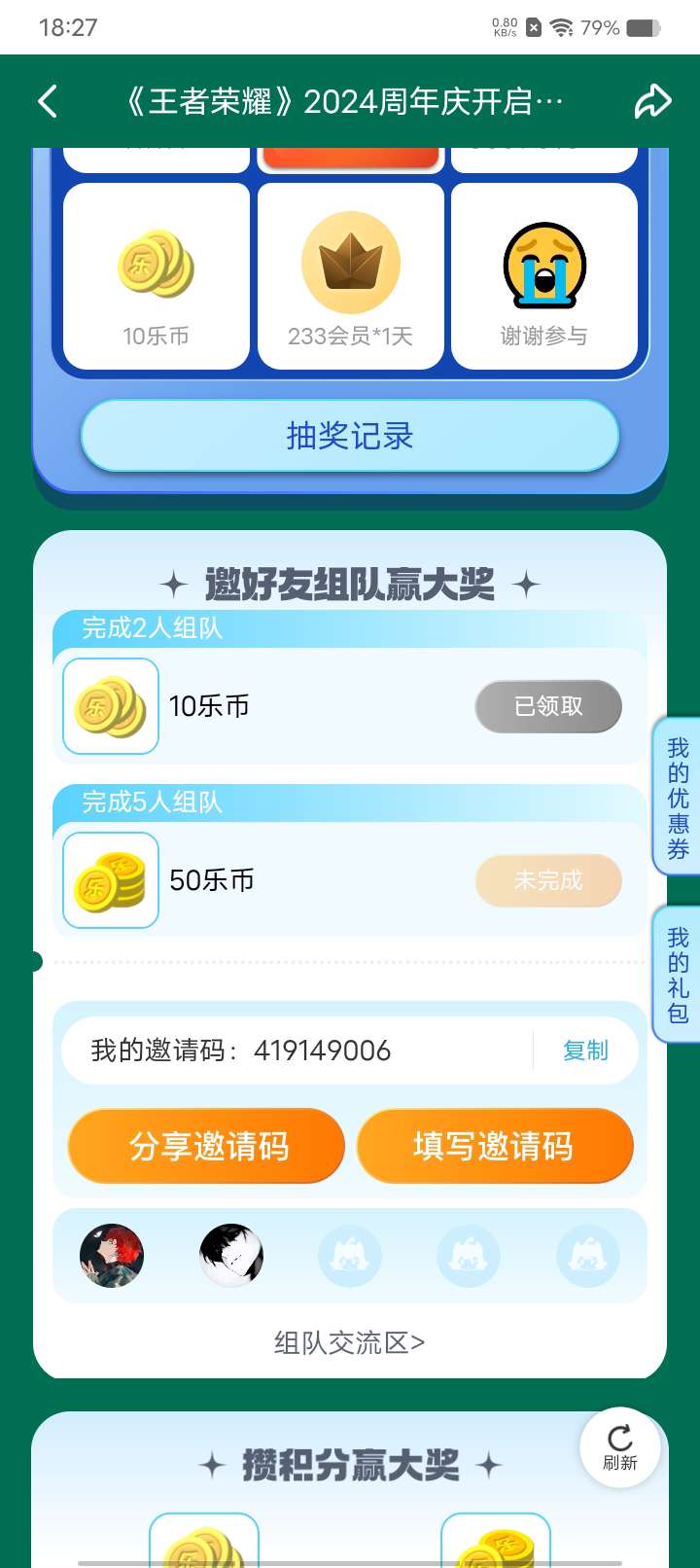Go back using the top-left arrow

pos(47,101)
